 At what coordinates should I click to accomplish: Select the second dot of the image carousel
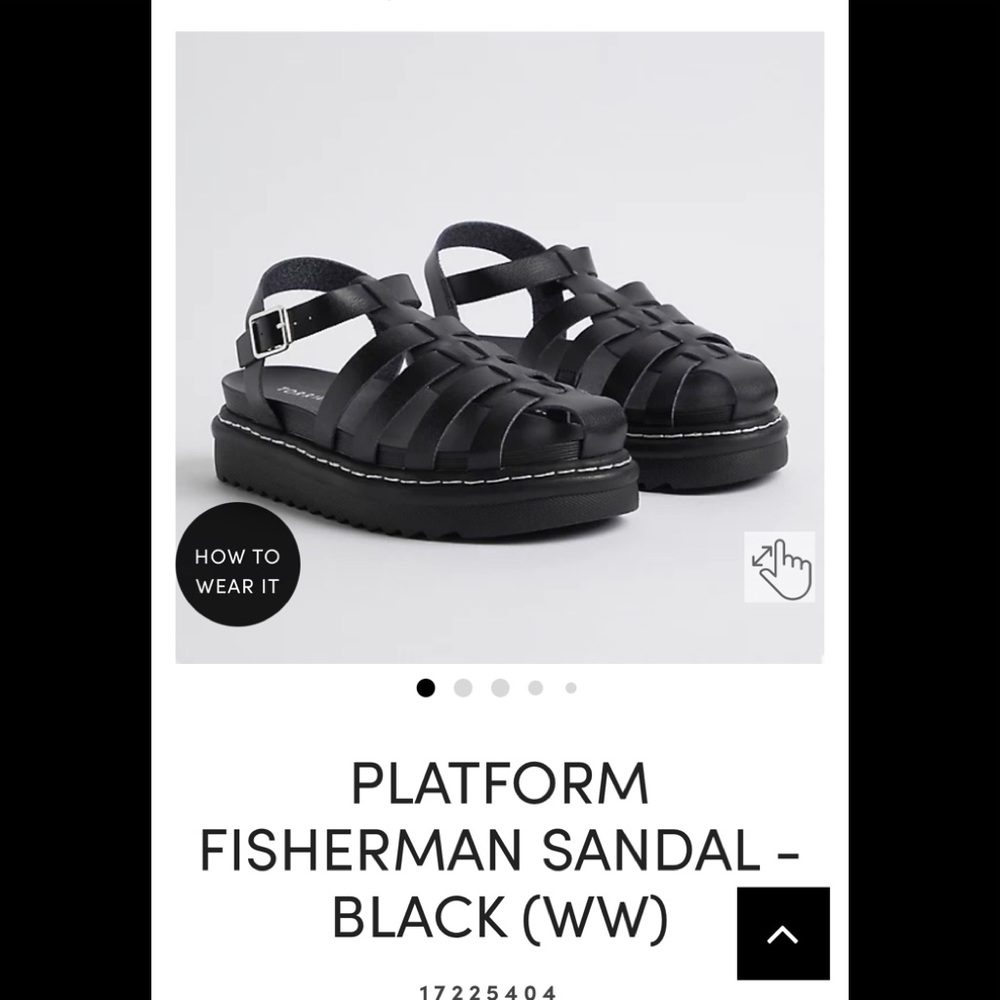pyautogui.click(x=462, y=688)
